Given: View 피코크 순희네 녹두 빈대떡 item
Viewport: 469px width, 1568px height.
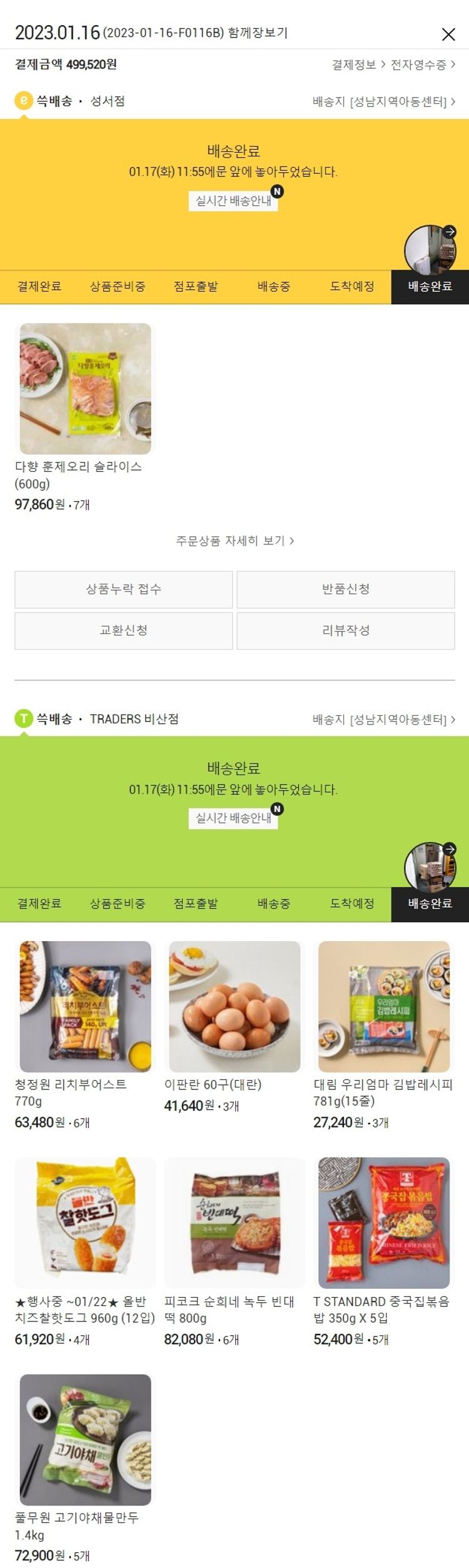Looking at the screenshot, I should 234,1222.
